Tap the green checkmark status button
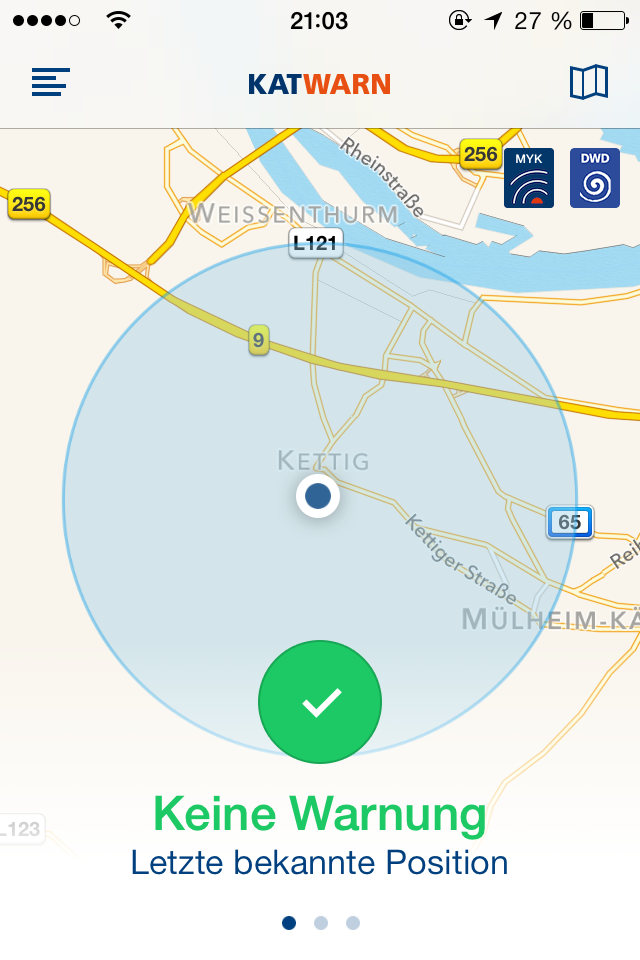Image resolution: width=640 pixels, height=960 pixels. point(320,702)
